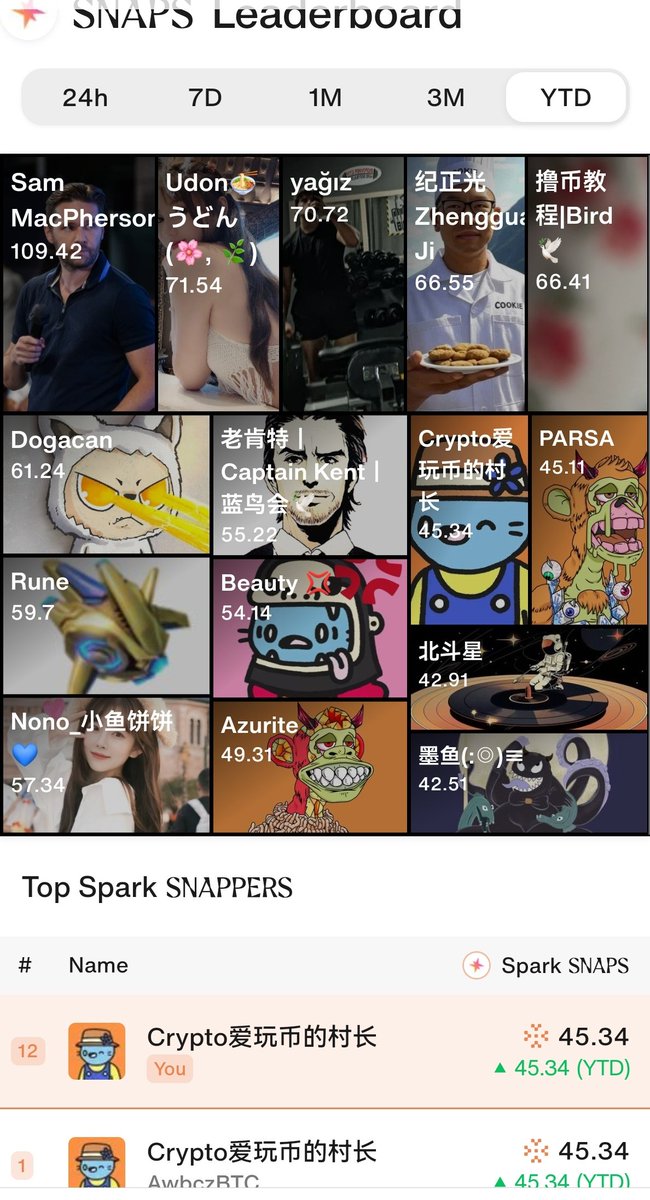650x1200 pixels.
Task: Open the rank 1 AwbczBTC row
Action: (325, 1160)
